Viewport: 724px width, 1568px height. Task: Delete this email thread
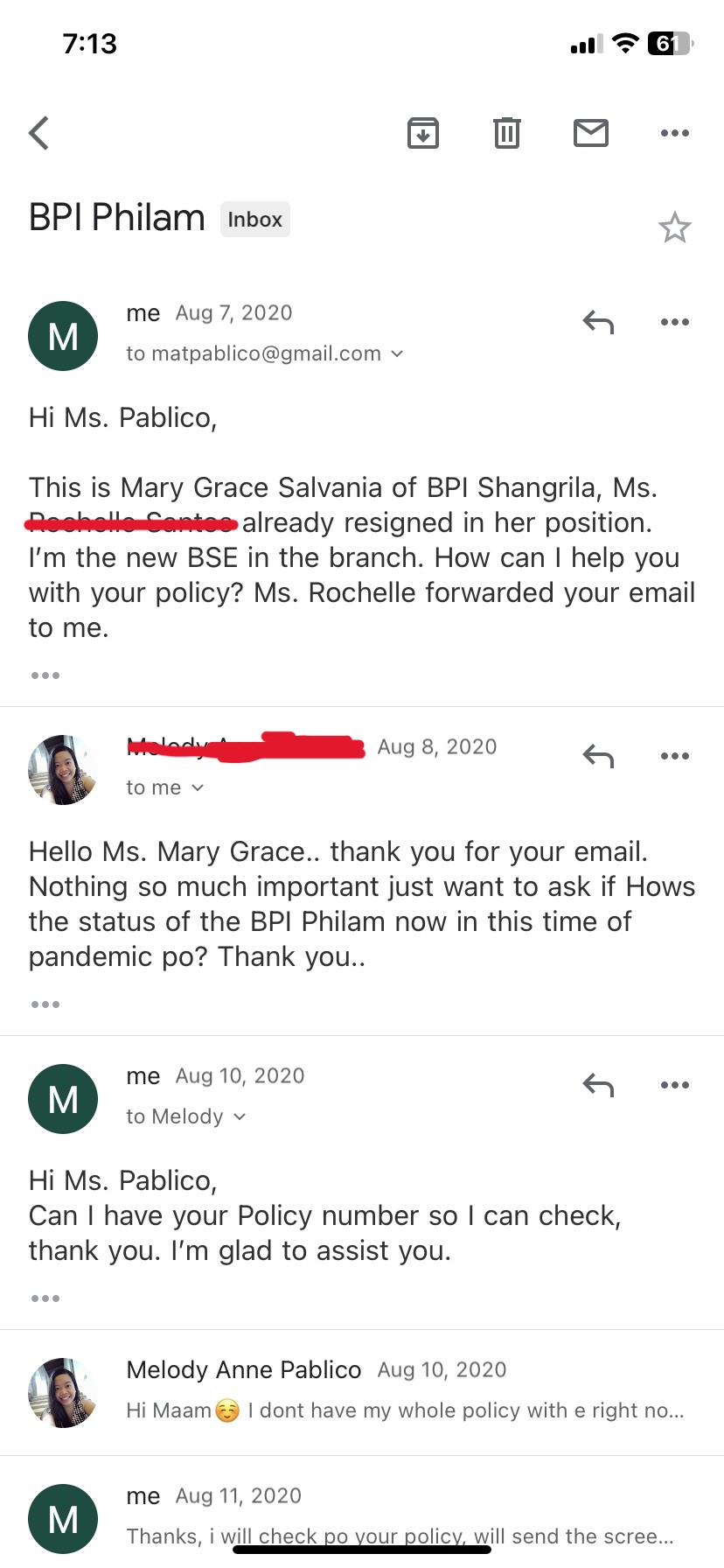(x=507, y=134)
